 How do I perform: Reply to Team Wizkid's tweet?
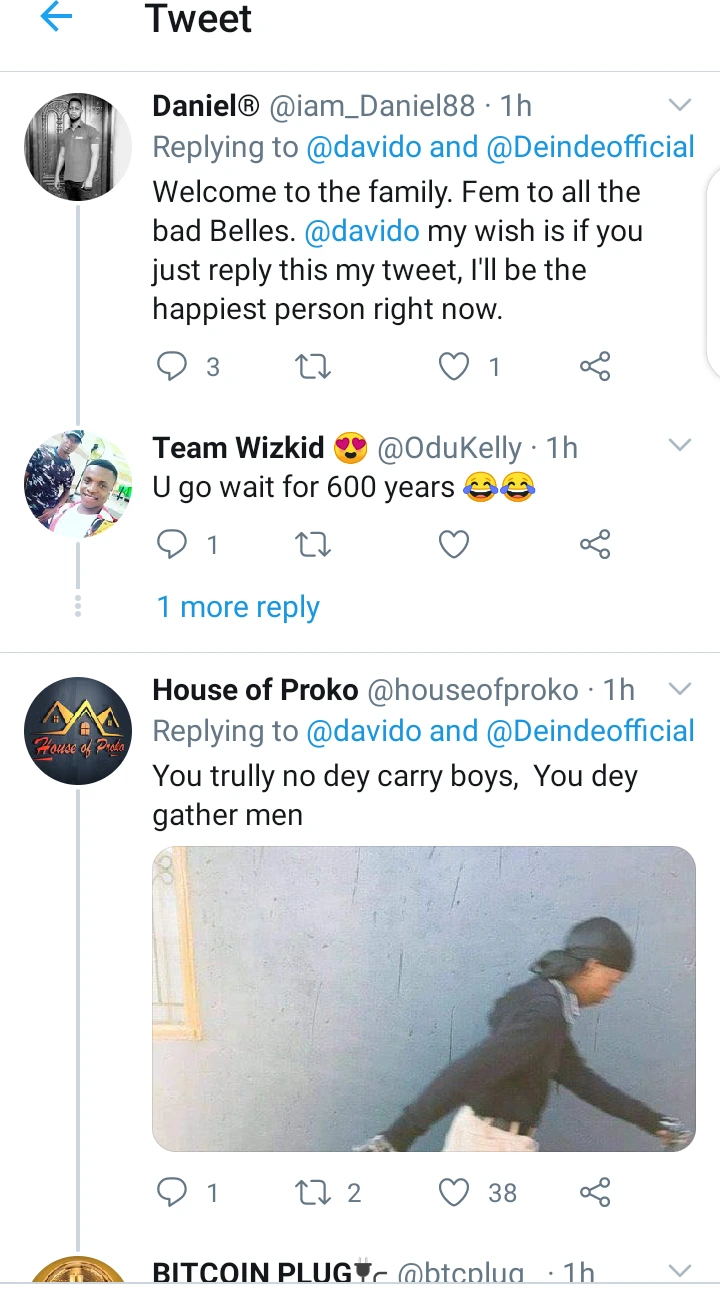[174, 545]
